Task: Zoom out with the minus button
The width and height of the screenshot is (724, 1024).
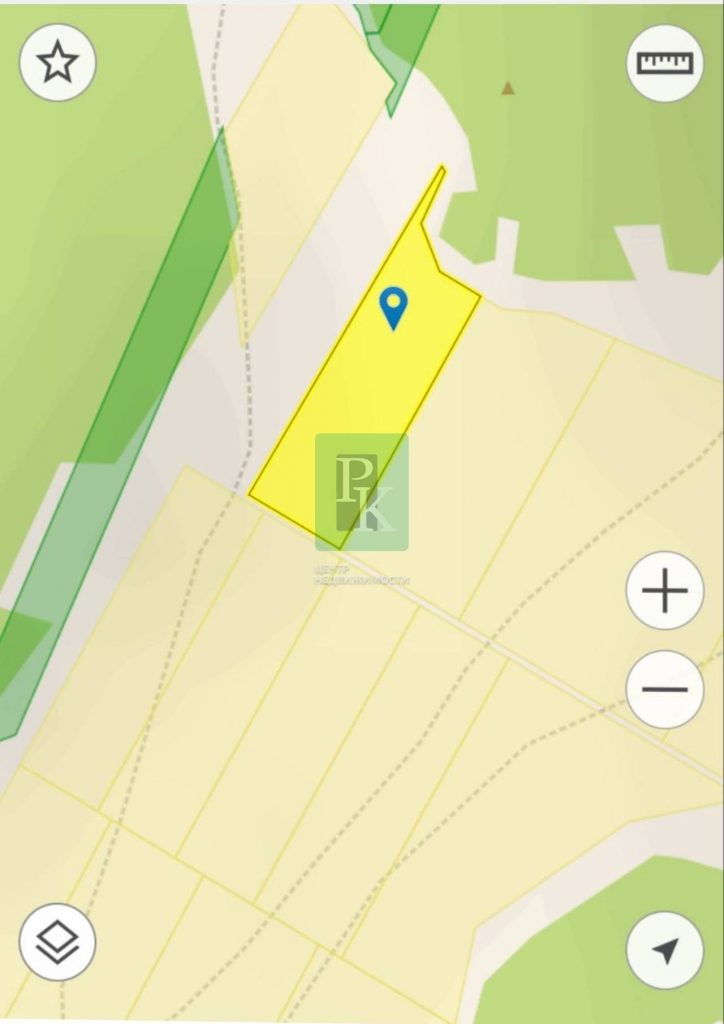Action: 665,689
